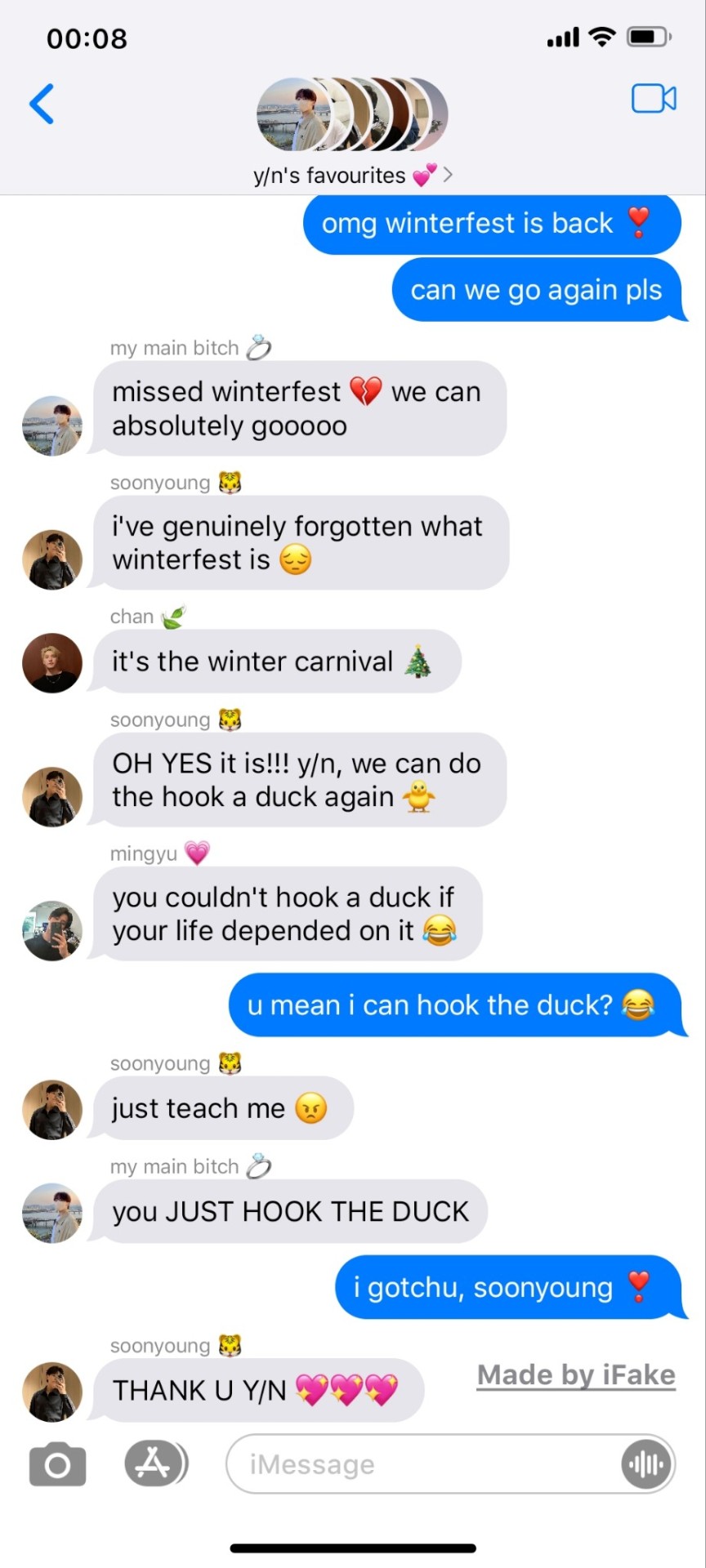Open the Made by iFake link
The height and width of the screenshot is (1568, 706).
pyautogui.click(x=576, y=1375)
